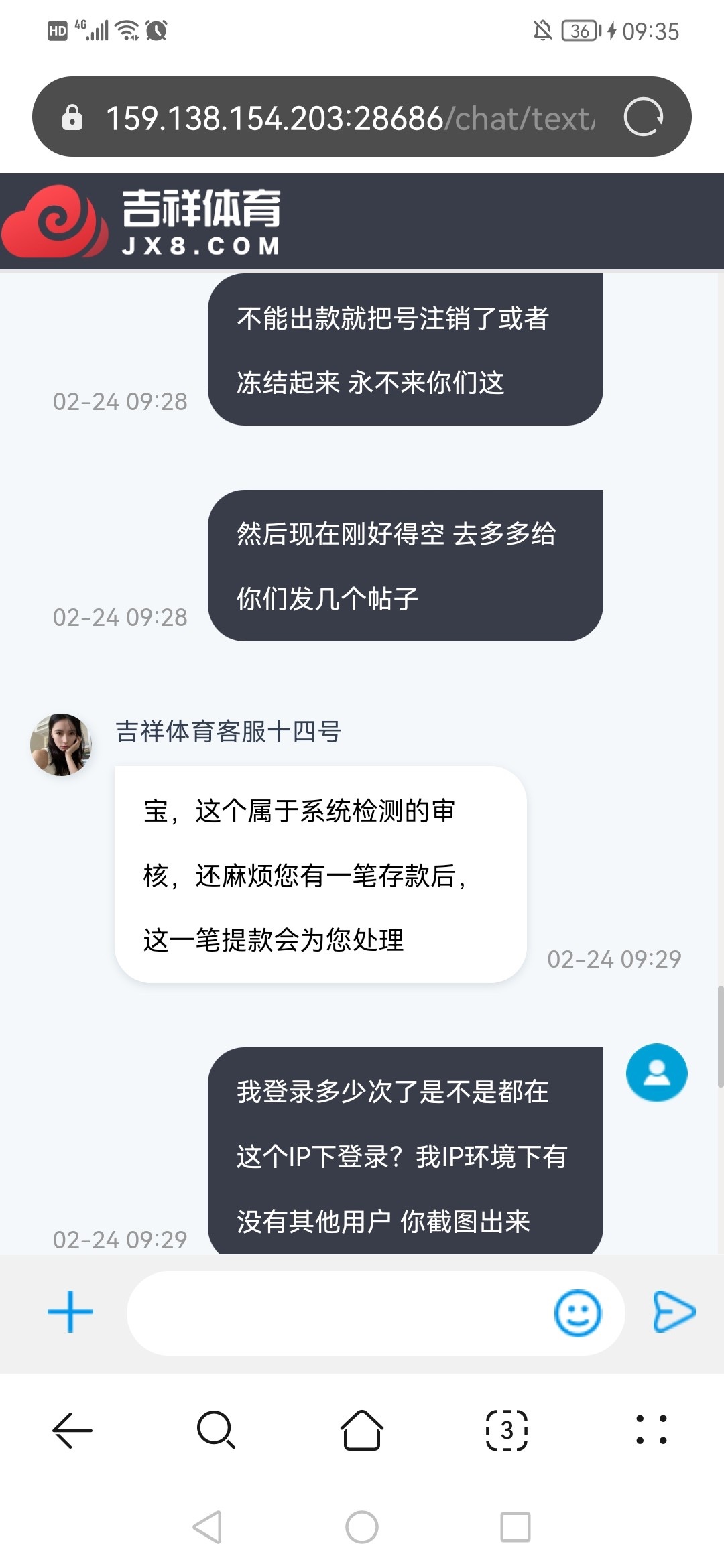Viewport: 724px width, 1568px height.
Task: Tap the blue user profile icon
Action: click(x=656, y=1072)
